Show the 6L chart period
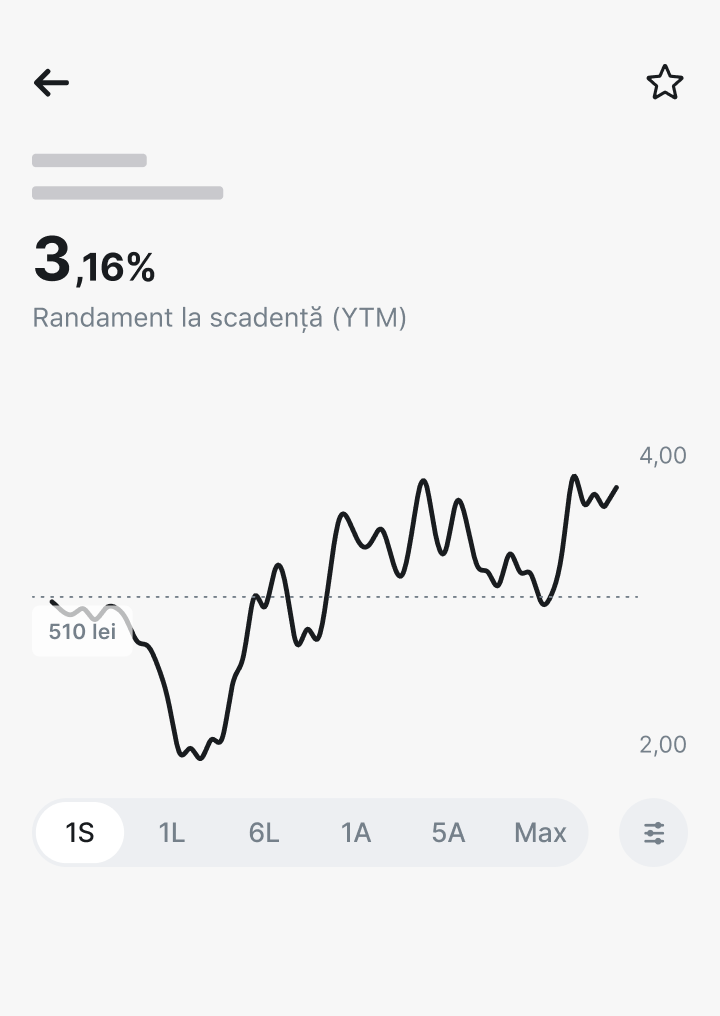Image resolution: width=720 pixels, height=1016 pixels. [264, 832]
